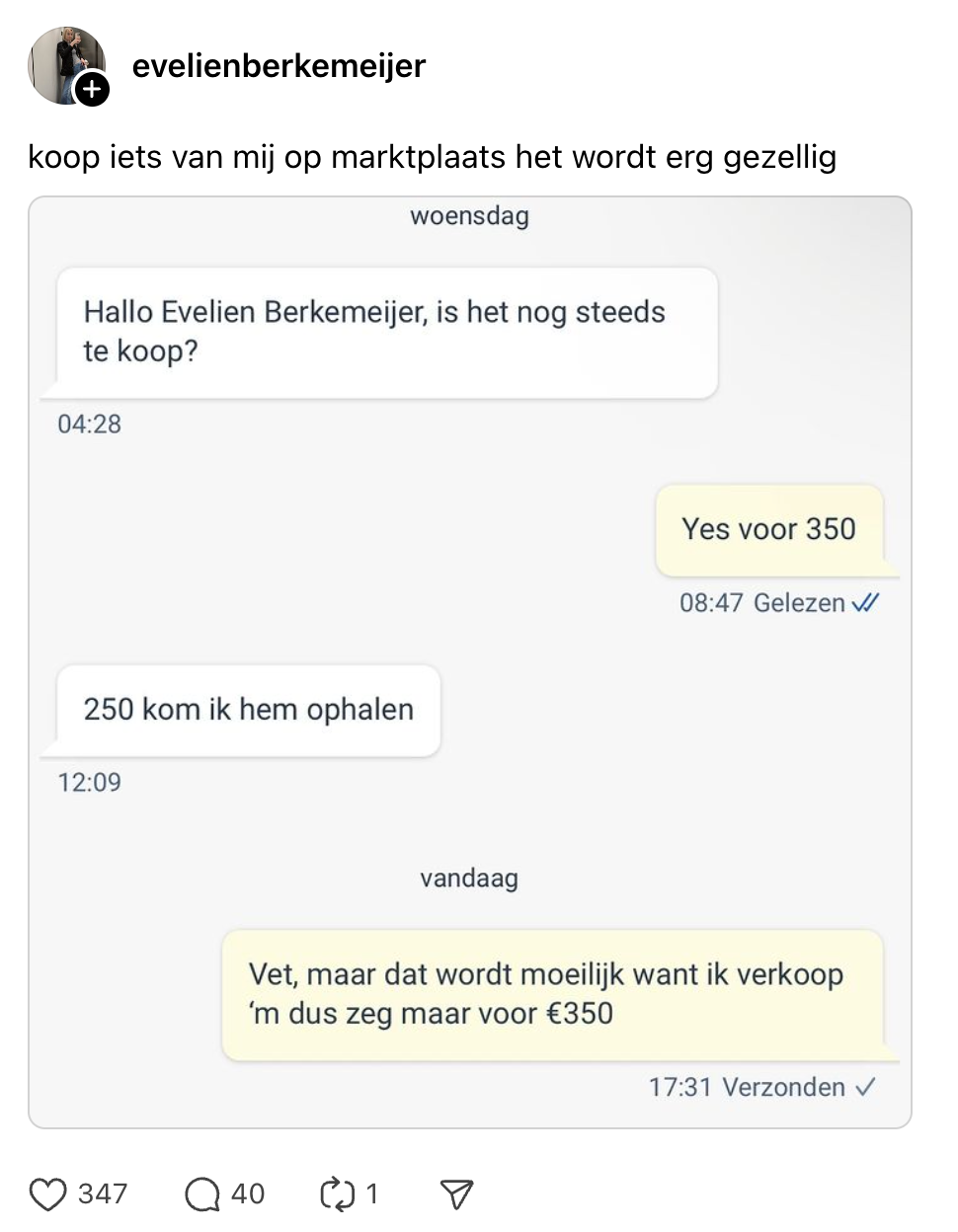Share the post via the paper plane icon

click(456, 1193)
